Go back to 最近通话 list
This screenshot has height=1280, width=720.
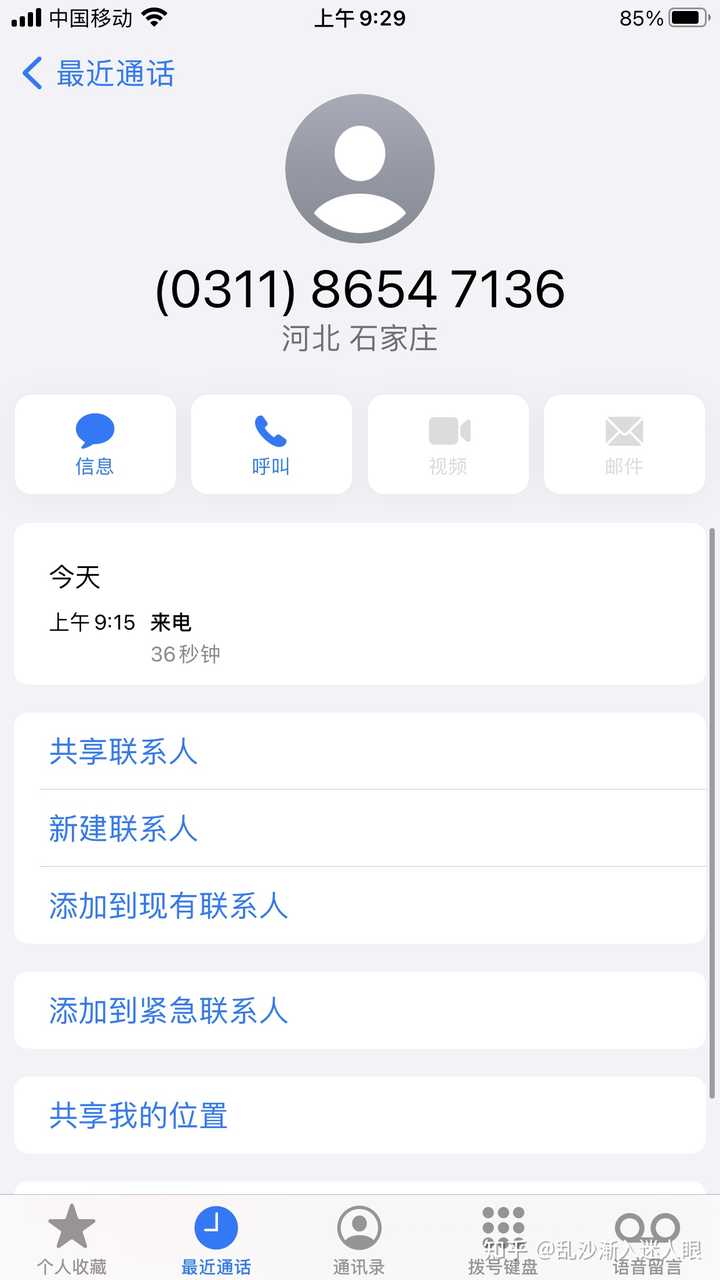point(98,74)
